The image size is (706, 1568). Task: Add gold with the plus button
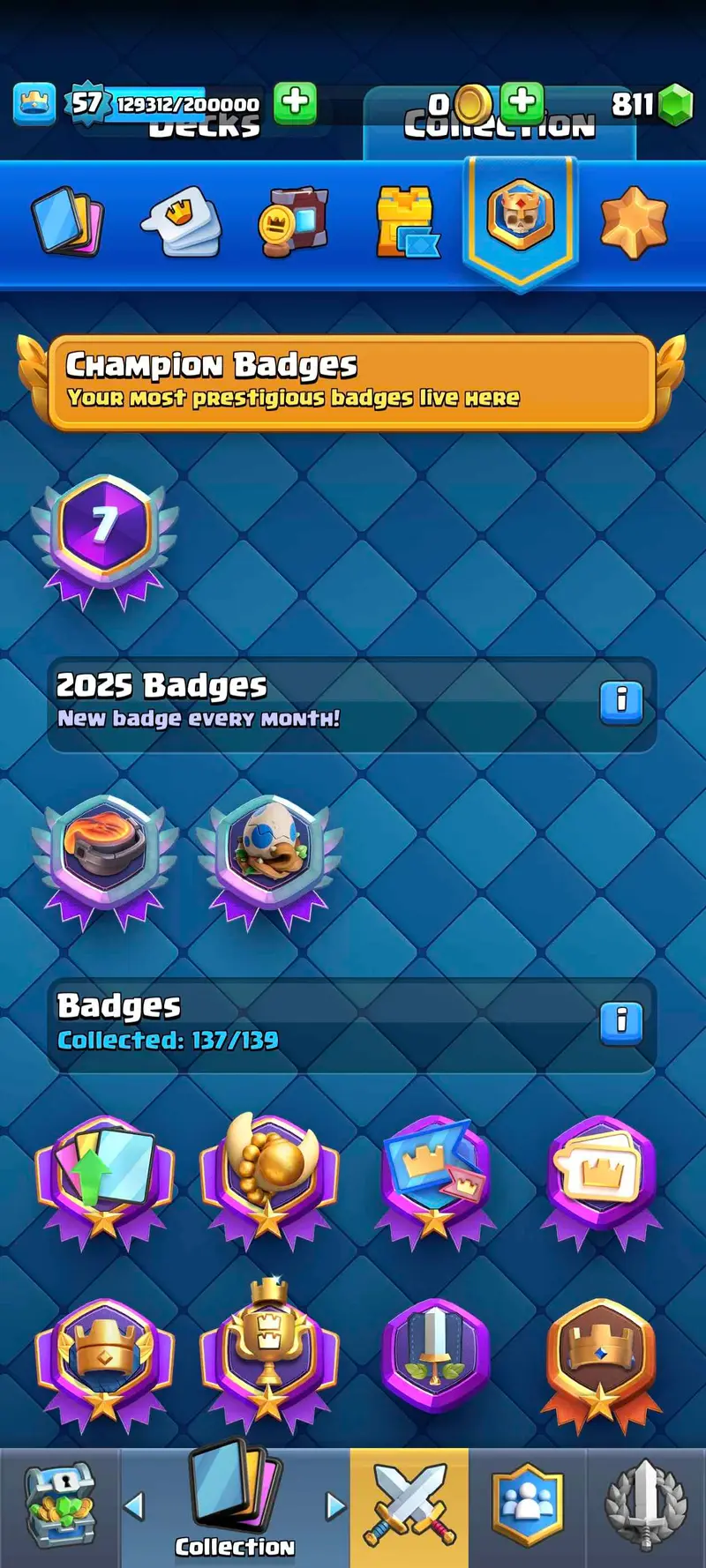tap(522, 101)
